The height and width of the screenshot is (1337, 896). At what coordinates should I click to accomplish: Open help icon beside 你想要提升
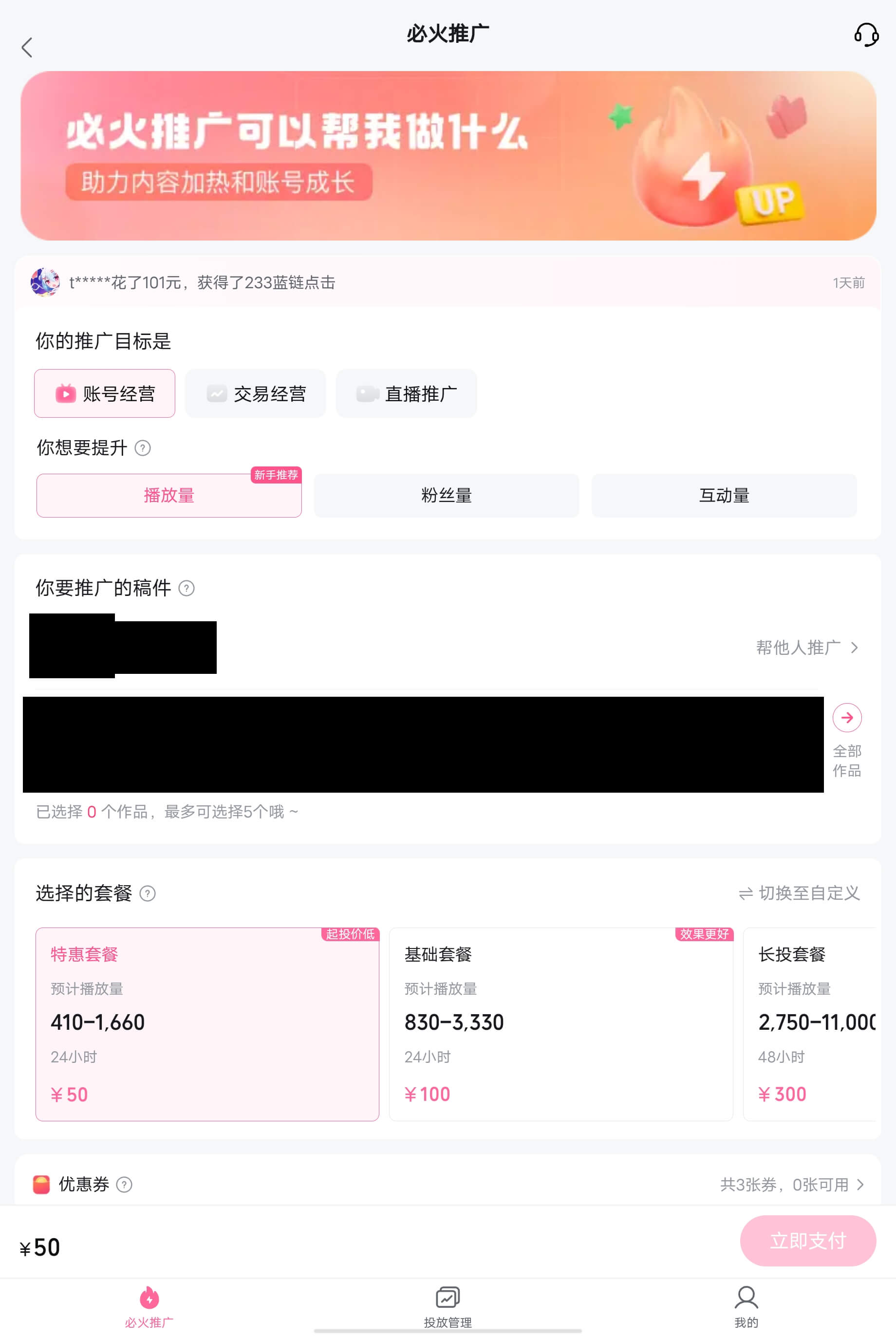tap(143, 448)
